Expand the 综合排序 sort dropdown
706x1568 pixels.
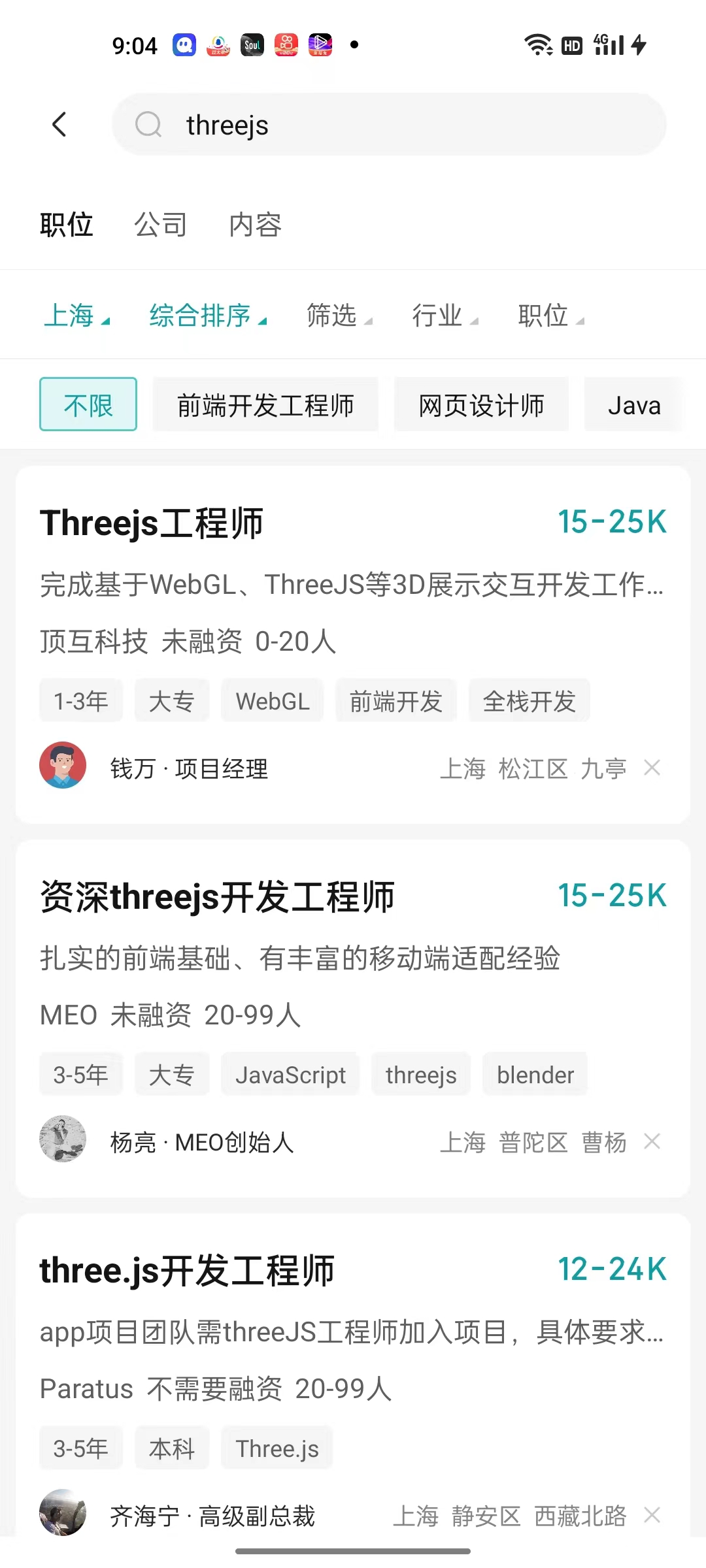coord(207,316)
